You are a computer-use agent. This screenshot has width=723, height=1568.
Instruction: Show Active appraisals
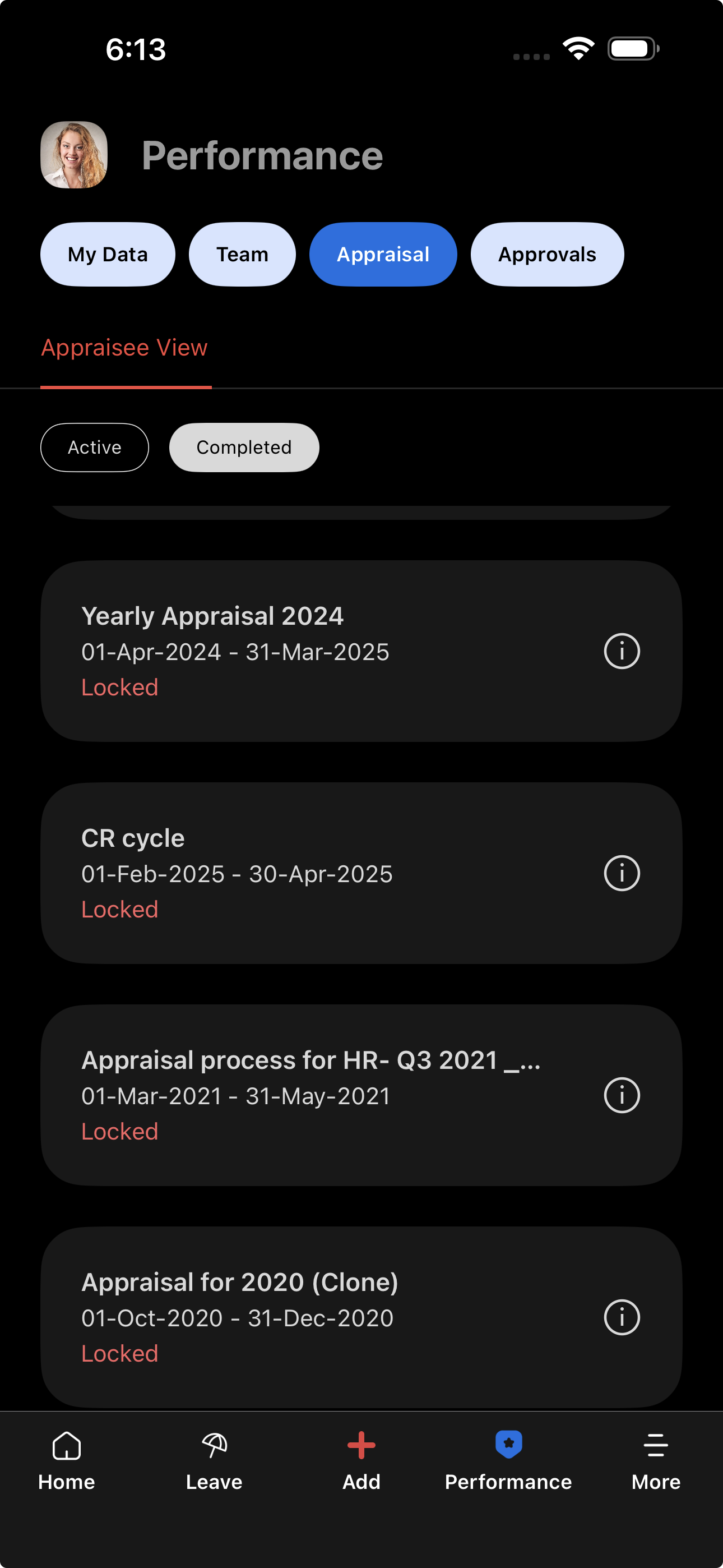coord(94,448)
